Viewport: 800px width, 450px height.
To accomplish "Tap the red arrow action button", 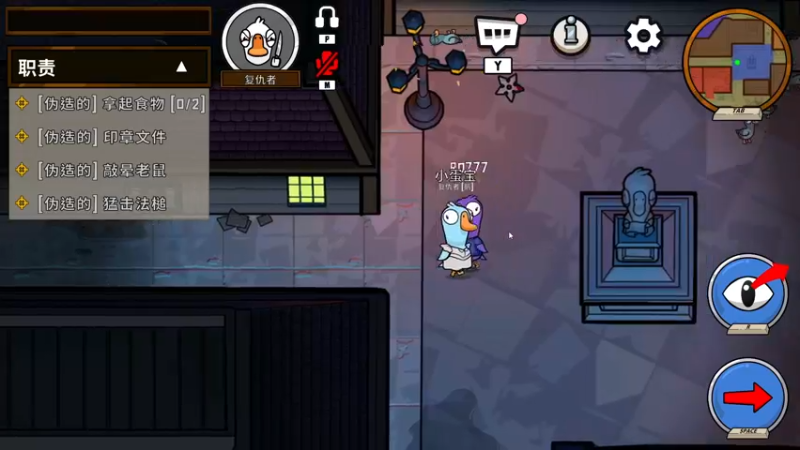I will point(747,396).
